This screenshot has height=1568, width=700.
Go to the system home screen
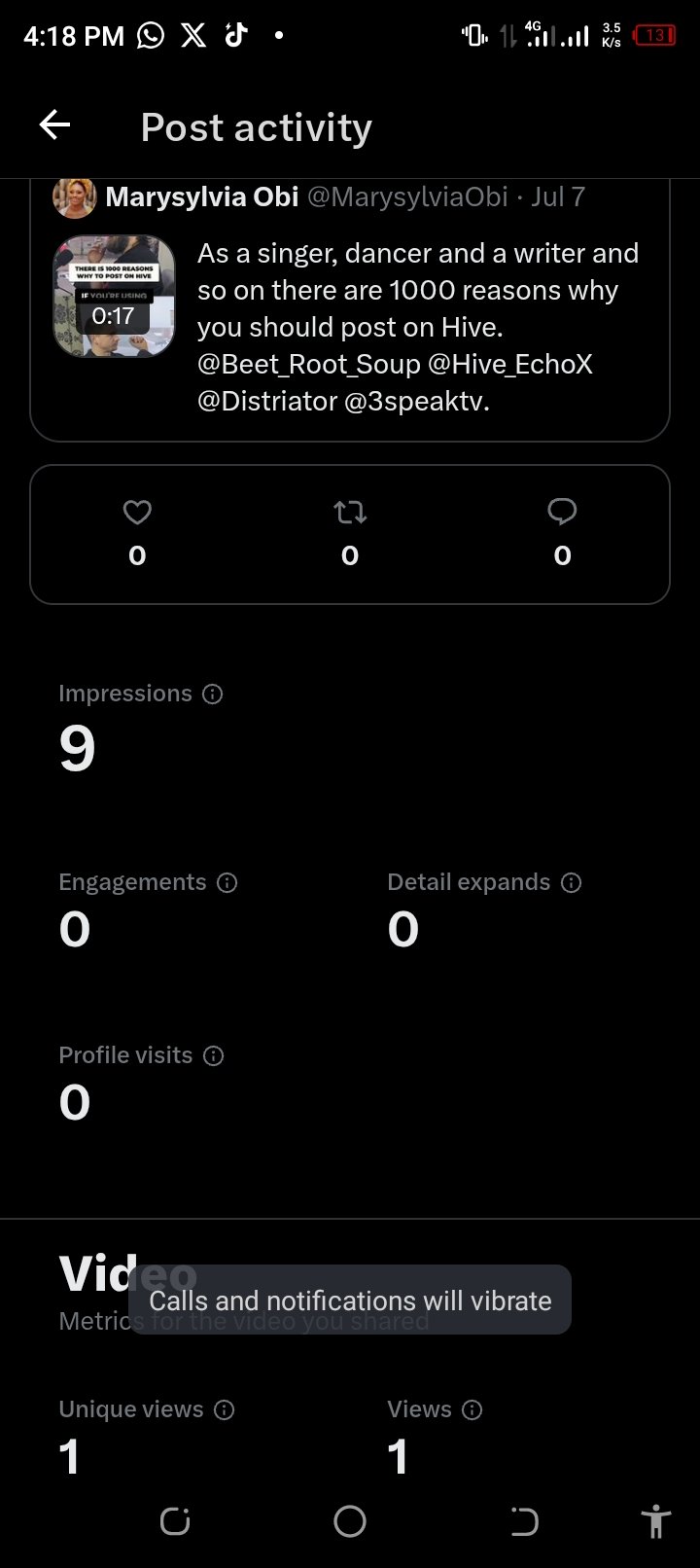click(x=350, y=1521)
